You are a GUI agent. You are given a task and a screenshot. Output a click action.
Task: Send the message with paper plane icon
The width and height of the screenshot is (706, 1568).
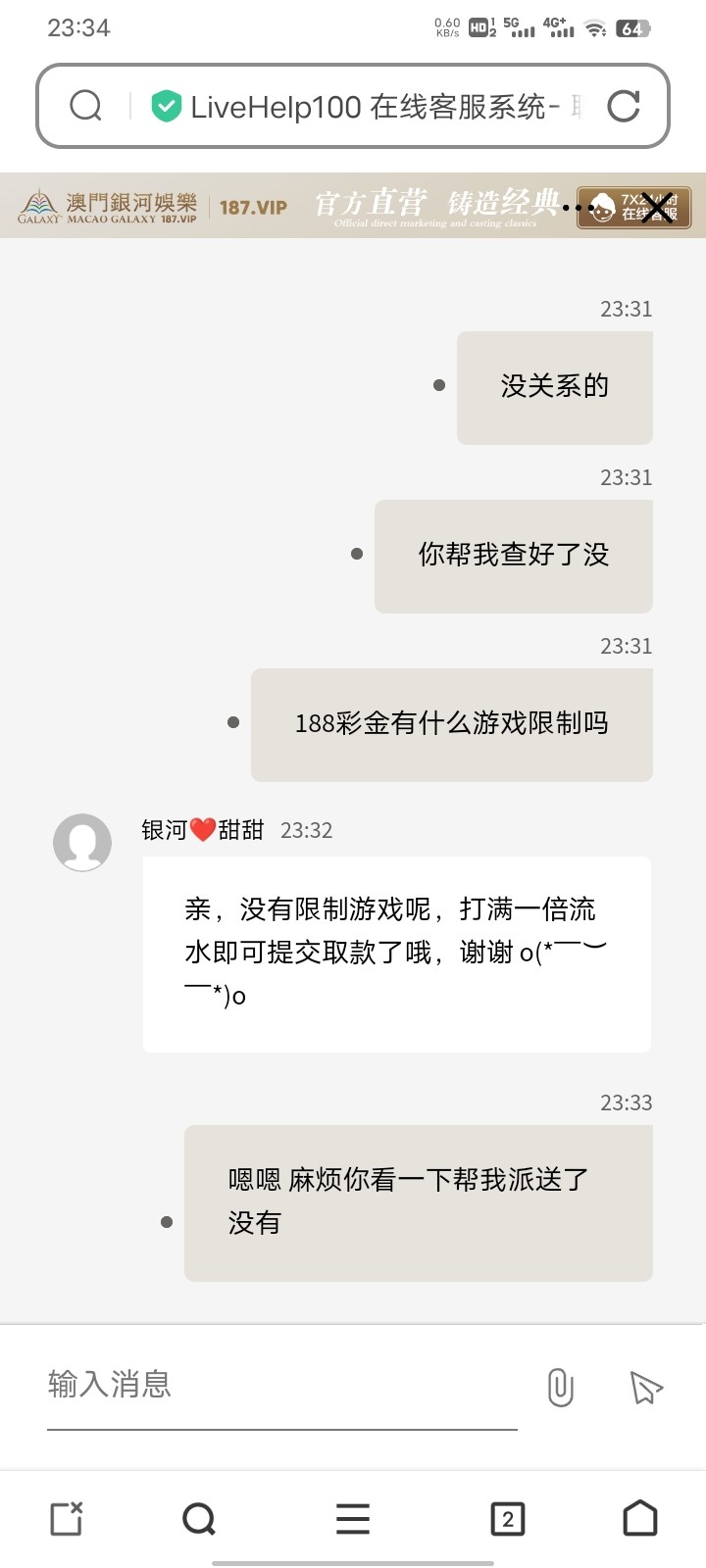(645, 1387)
